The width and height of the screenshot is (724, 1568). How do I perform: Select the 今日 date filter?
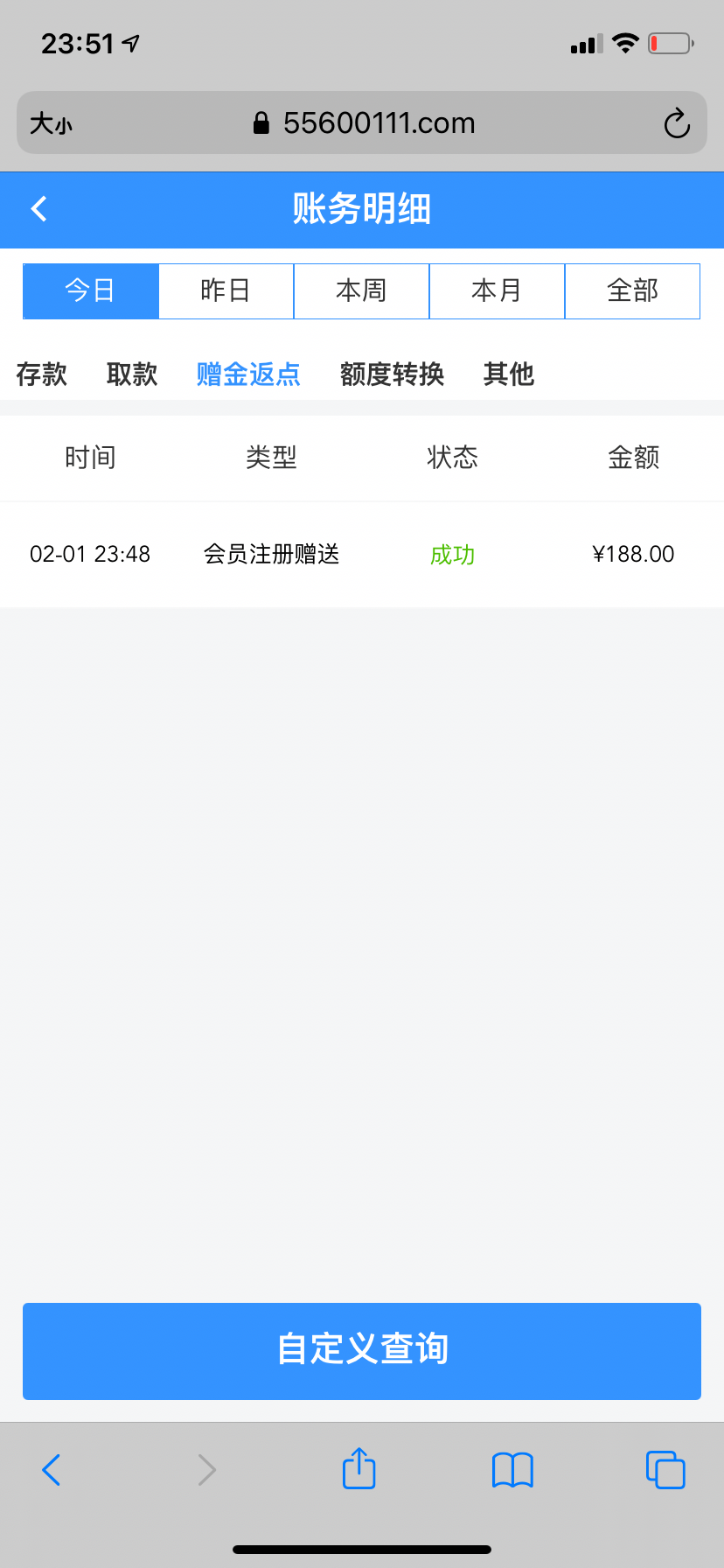tap(91, 290)
